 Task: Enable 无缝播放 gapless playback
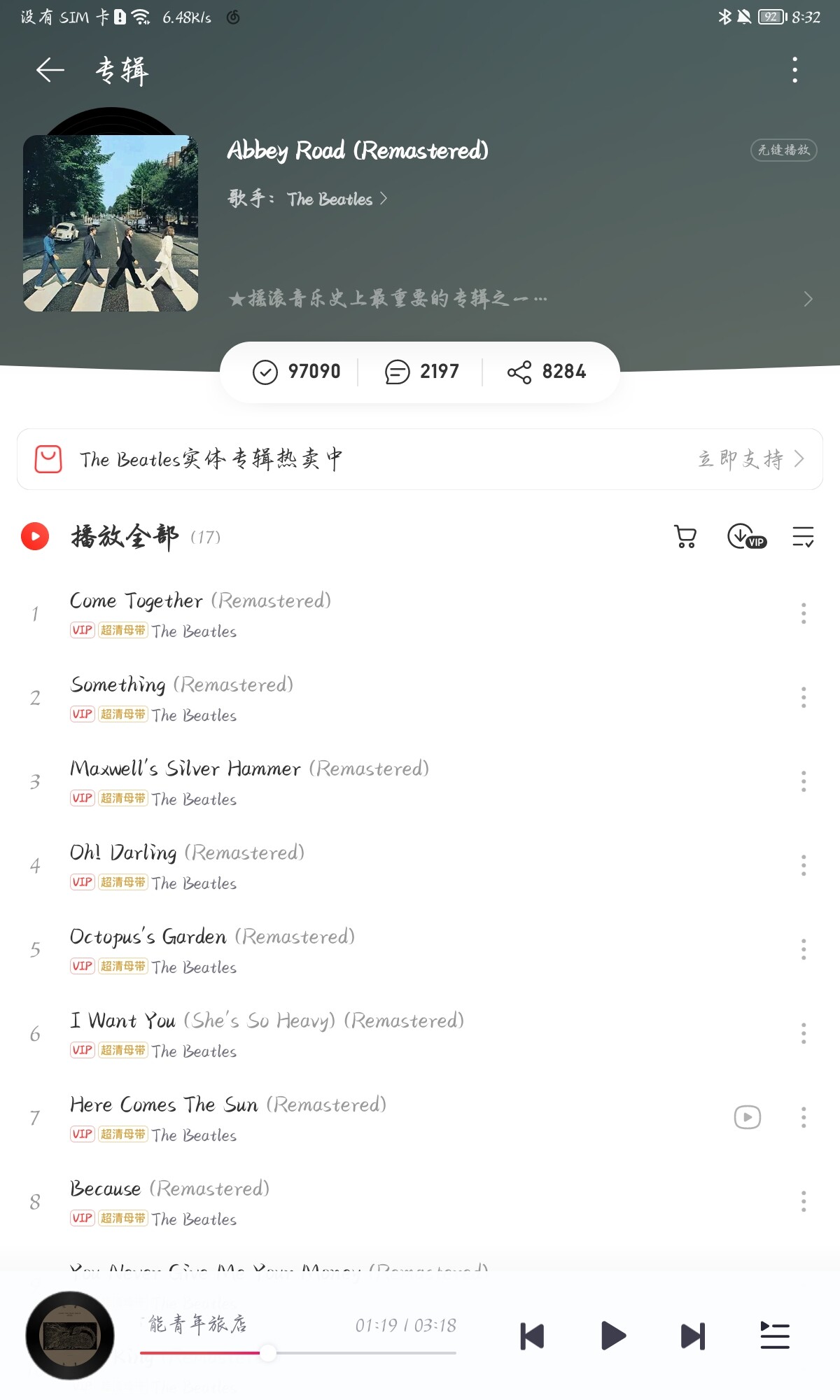click(x=783, y=150)
